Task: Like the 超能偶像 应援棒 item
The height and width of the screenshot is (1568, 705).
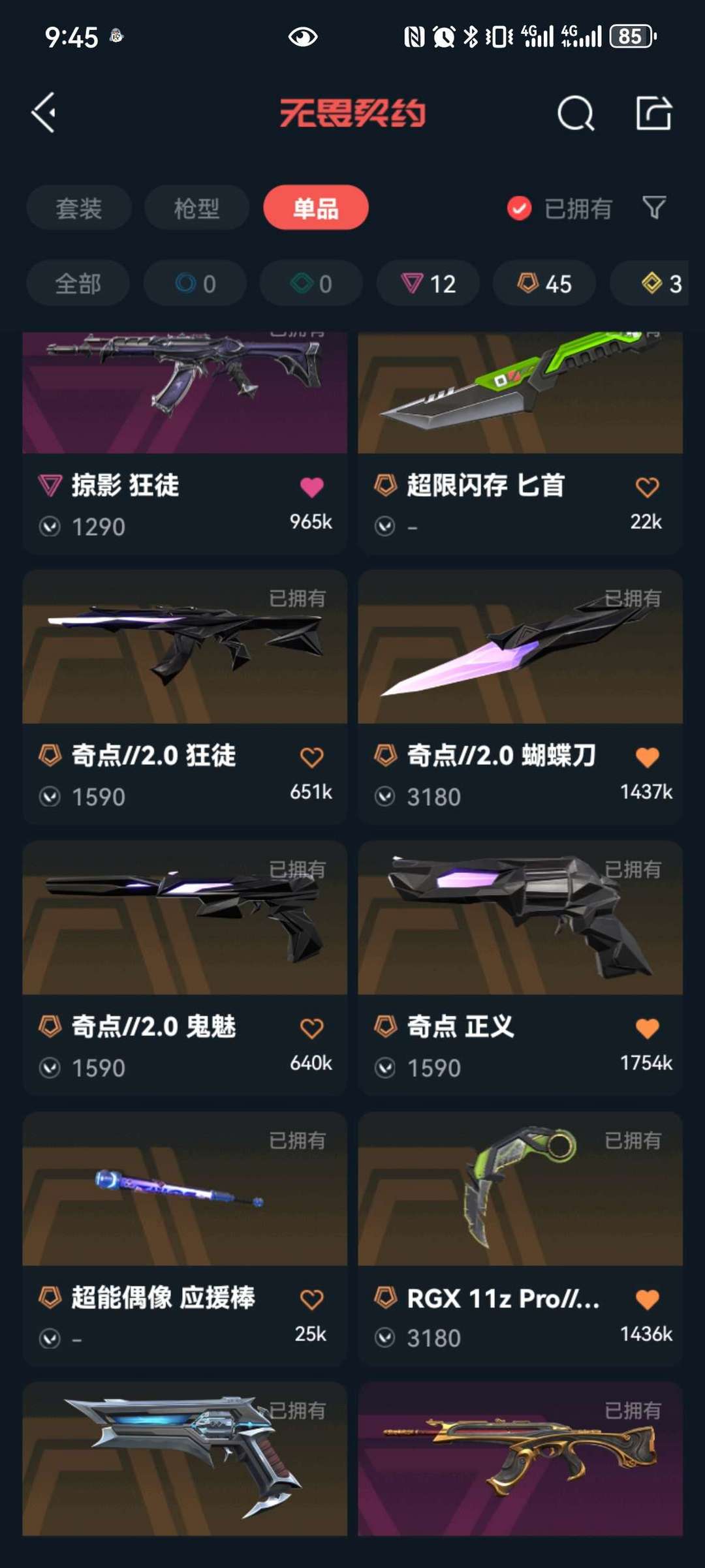Action: tap(311, 1299)
